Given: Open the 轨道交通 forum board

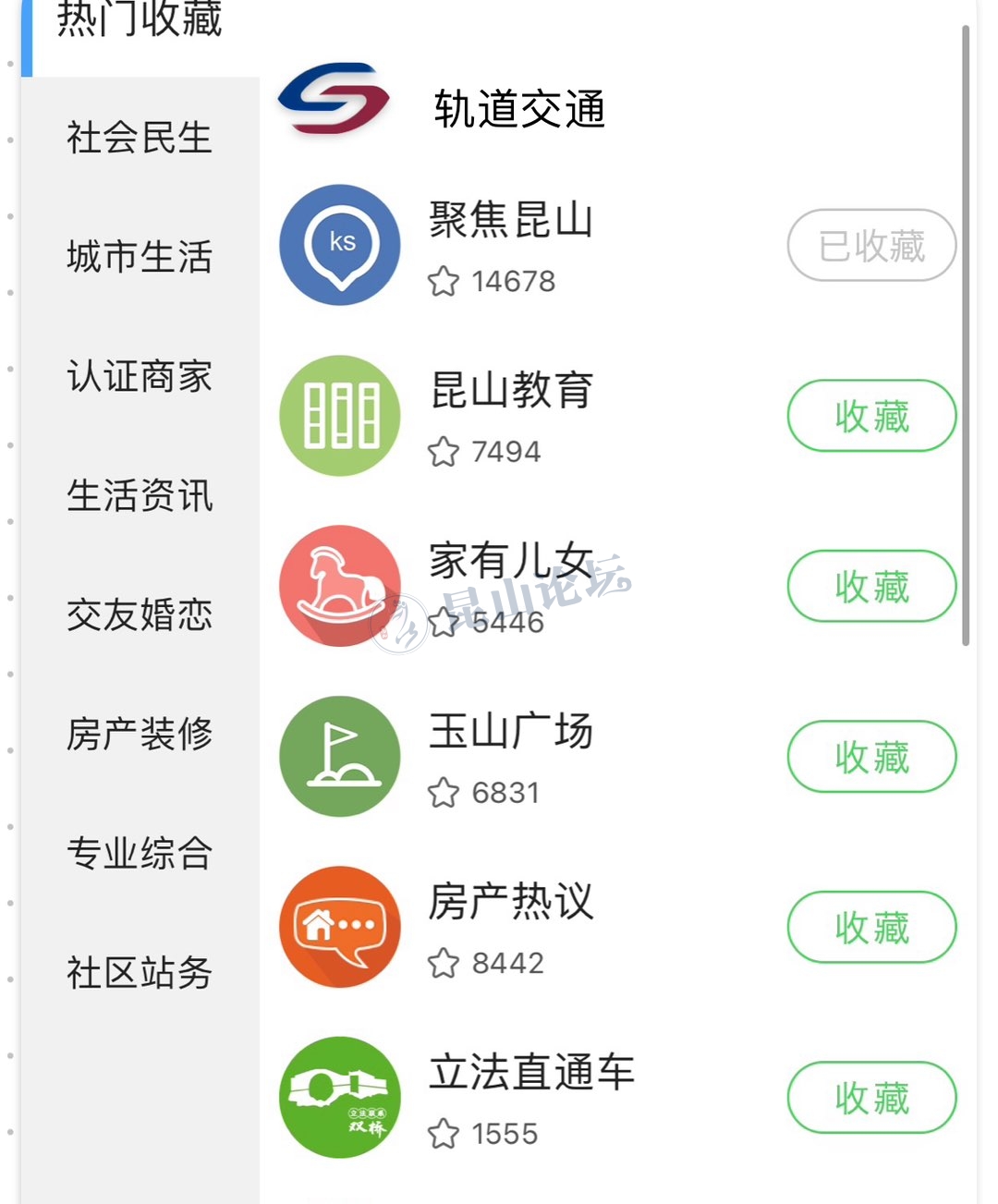Looking at the screenshot, I should (518, 109).
